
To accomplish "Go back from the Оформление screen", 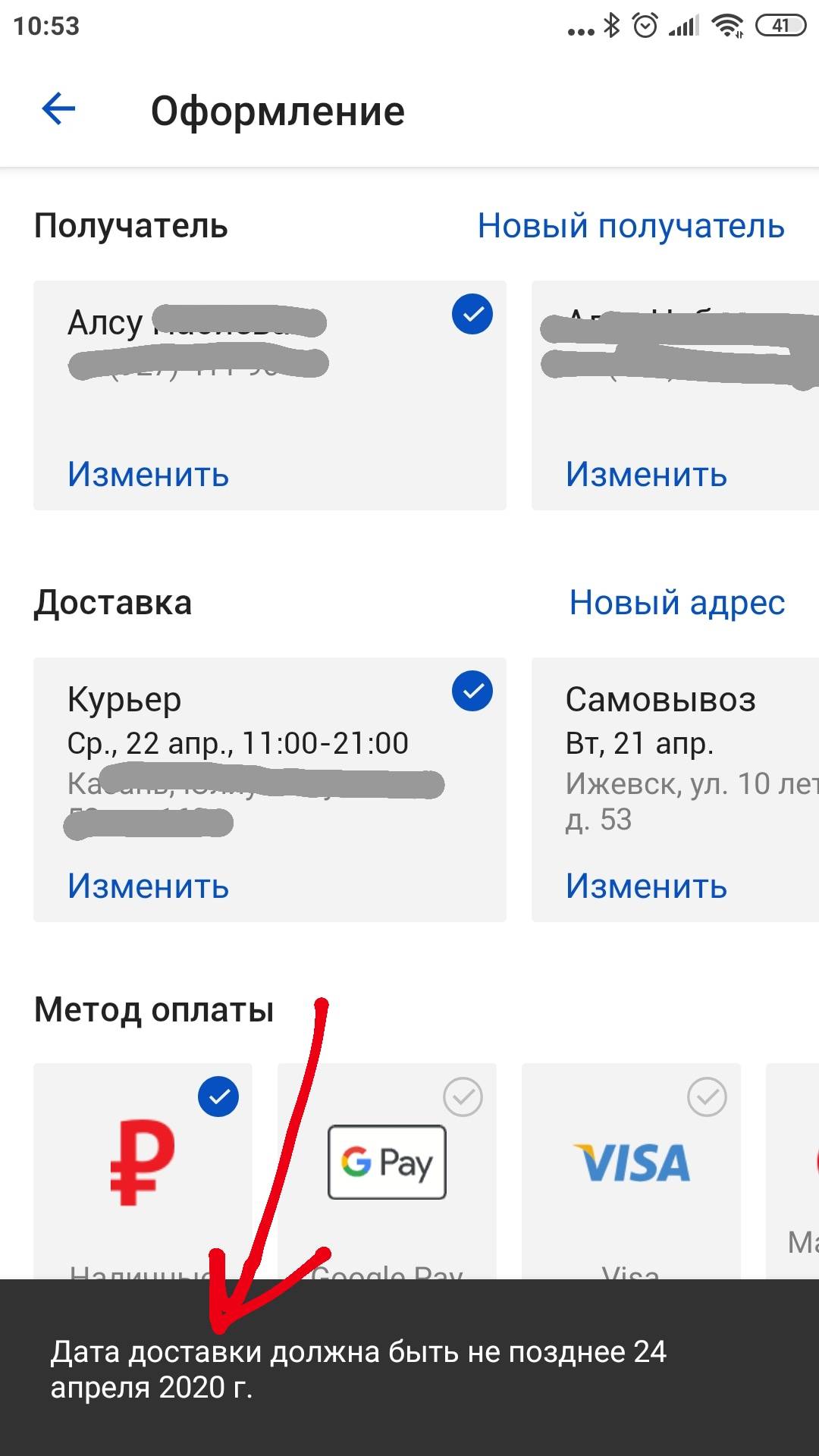I will (x=58, y=109).
